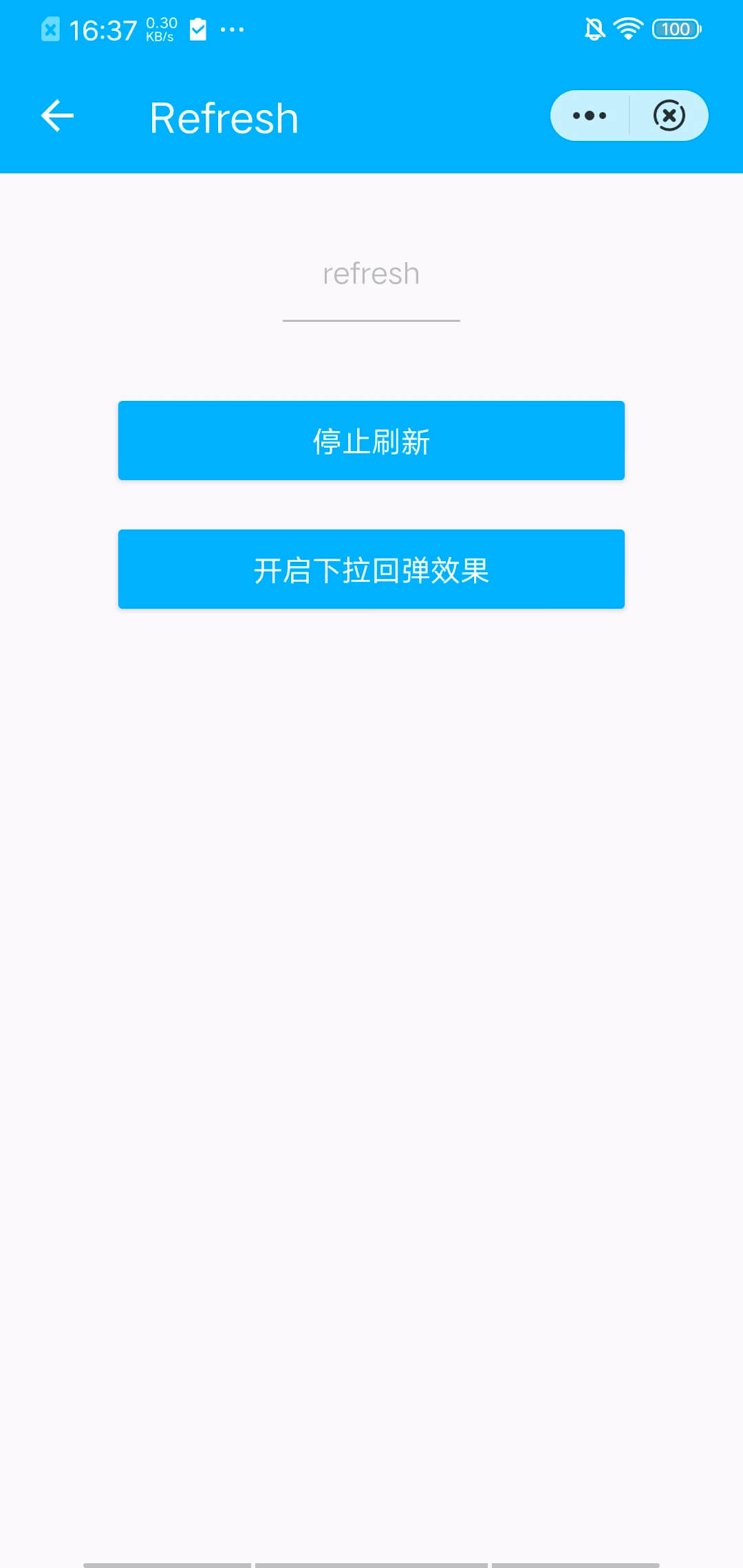This screenshot has height=1568, width=743.
Task: Tap the checkmark icon in the status bar
Action: point(198,29)
